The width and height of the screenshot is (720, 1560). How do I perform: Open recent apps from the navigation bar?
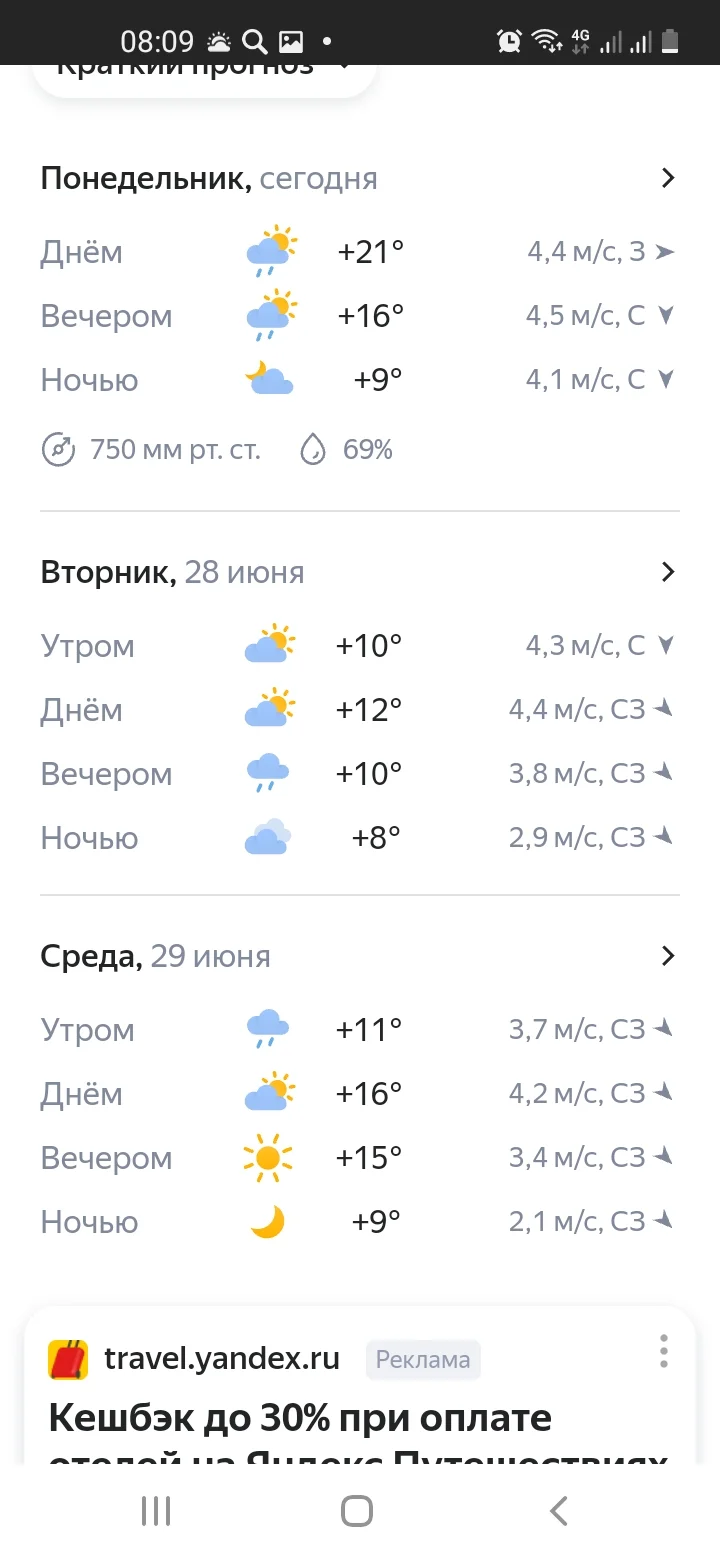(x=155, y=1511)
